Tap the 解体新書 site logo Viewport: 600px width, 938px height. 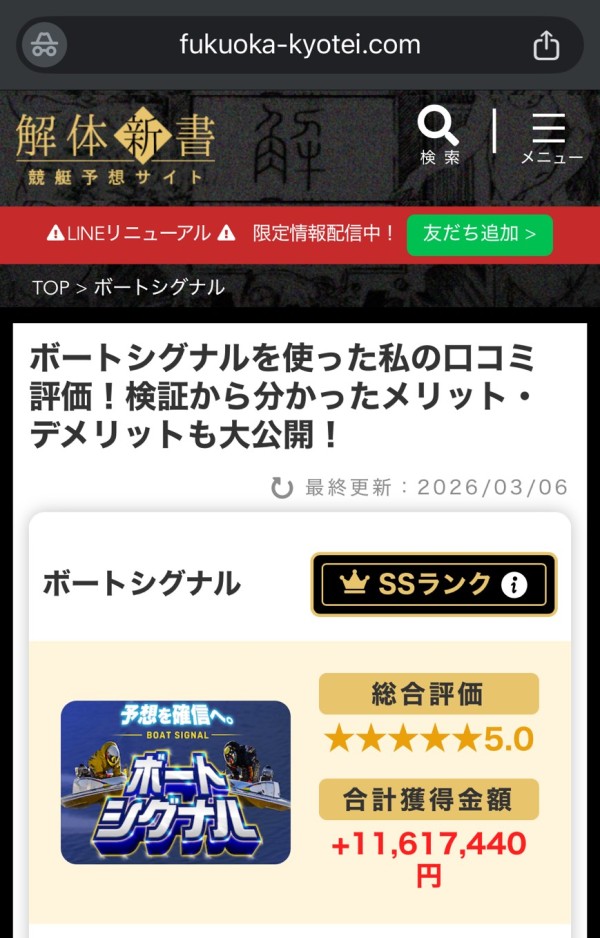click(x=115, y=148)
